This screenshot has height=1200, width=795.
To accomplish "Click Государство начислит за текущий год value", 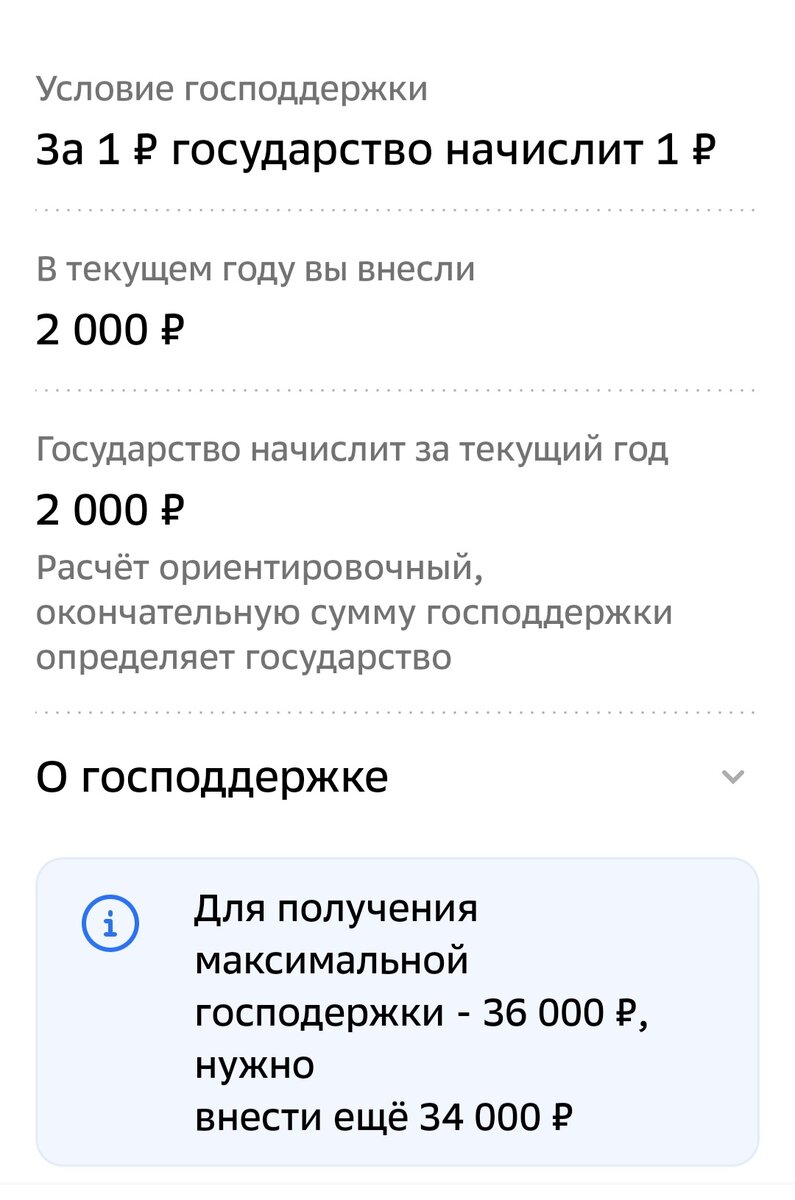I will point(107,508).
